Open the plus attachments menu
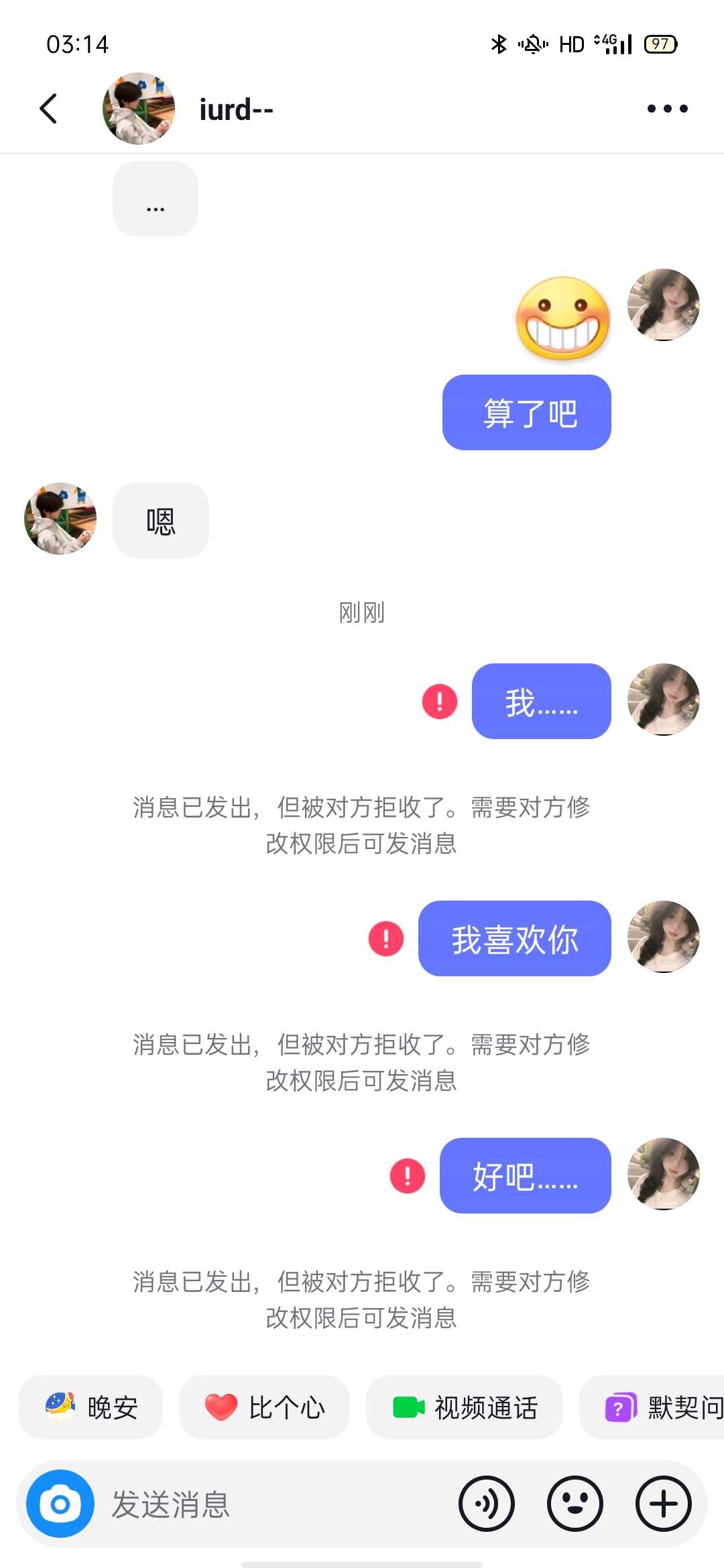Image resolution: width=724 pixels, height=1568 pixels. click(664, 1504)
